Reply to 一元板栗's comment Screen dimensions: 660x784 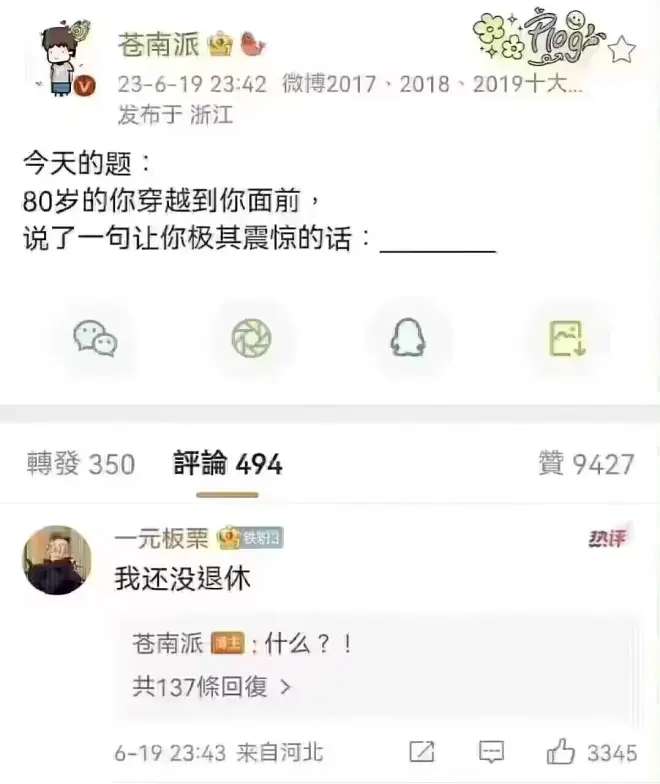(x=491, y=753)
